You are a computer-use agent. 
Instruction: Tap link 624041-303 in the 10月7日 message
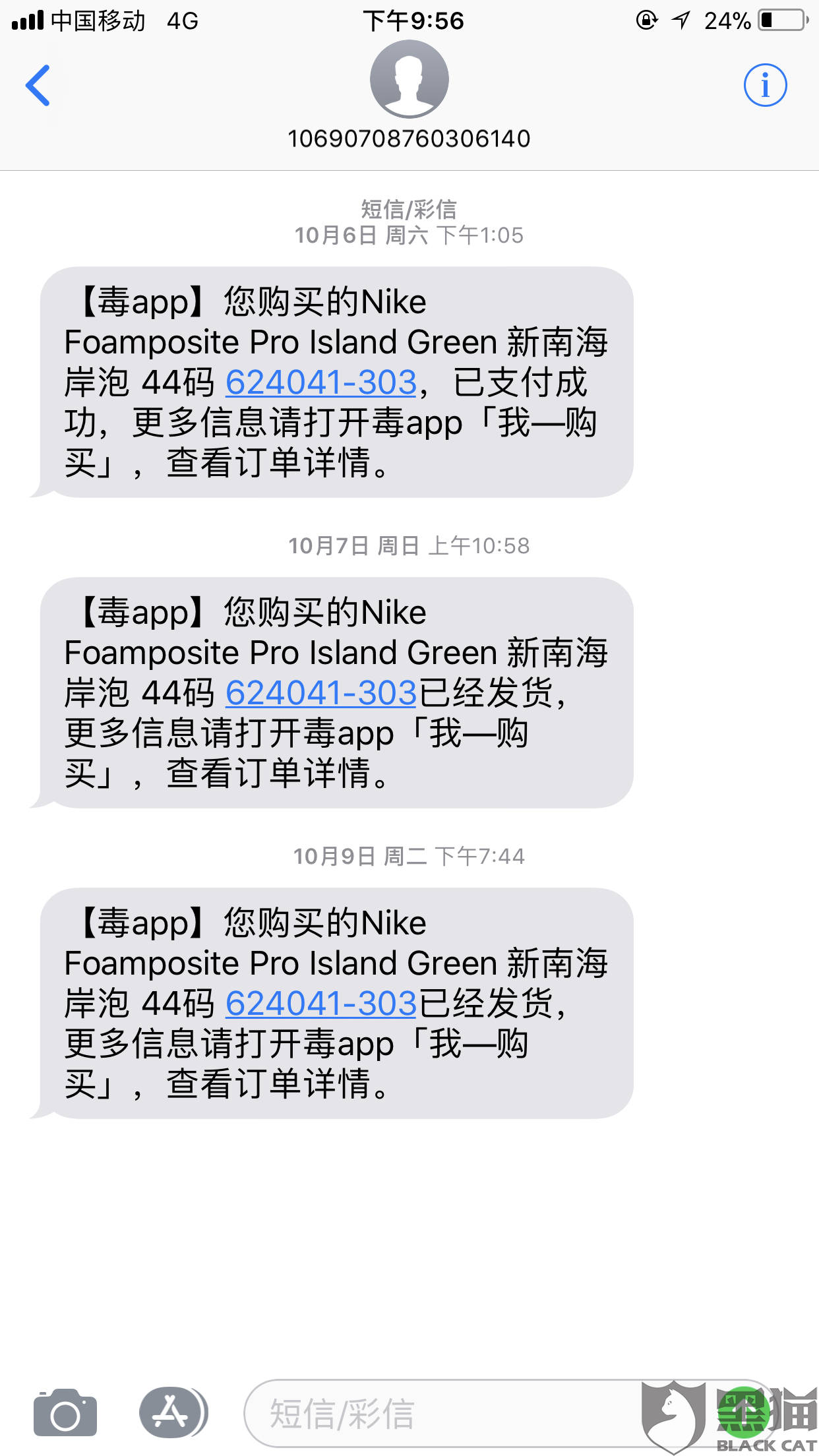click(321, 693)
